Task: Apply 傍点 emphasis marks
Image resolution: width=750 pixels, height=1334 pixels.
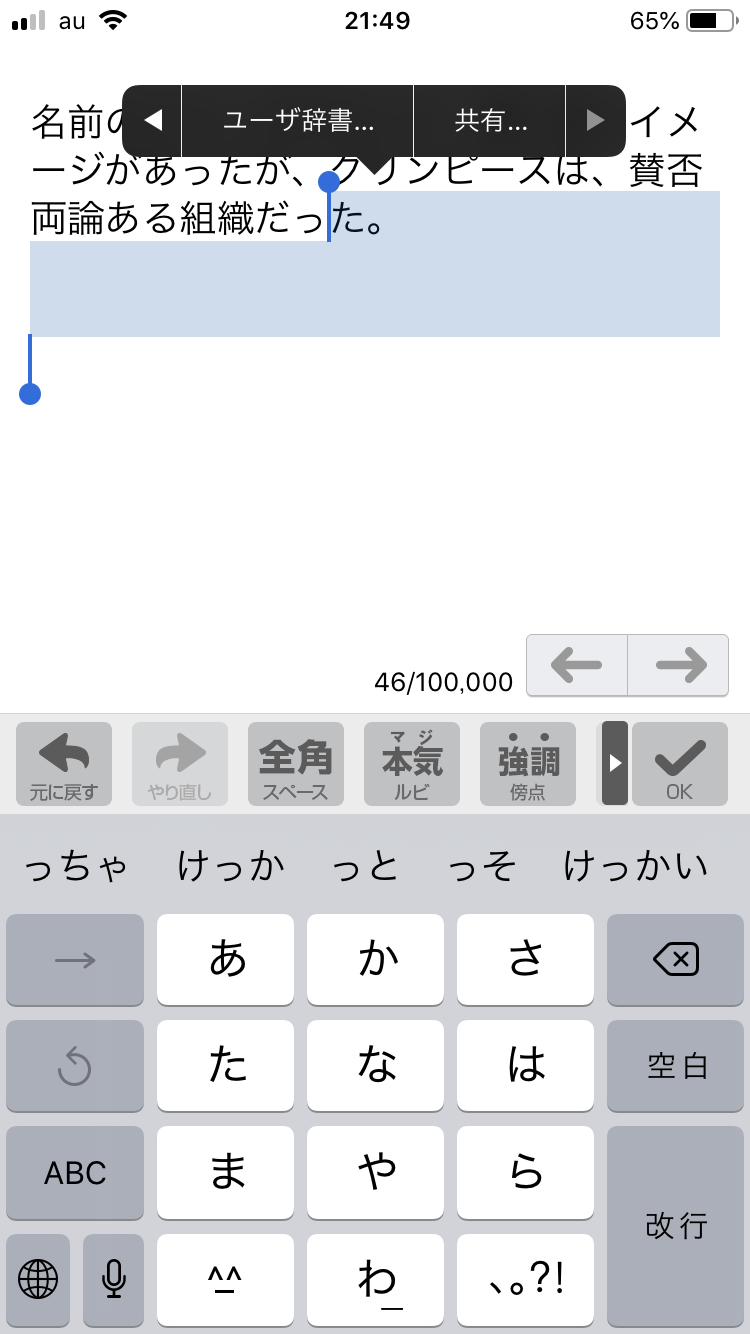Action: point(528,765)
